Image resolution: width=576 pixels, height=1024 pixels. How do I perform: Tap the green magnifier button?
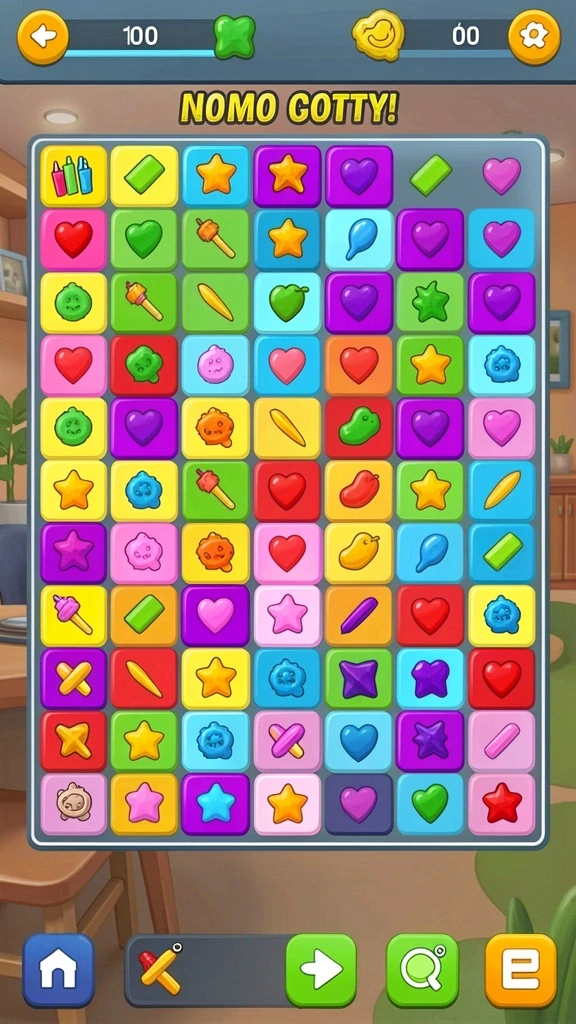[422, 970]
